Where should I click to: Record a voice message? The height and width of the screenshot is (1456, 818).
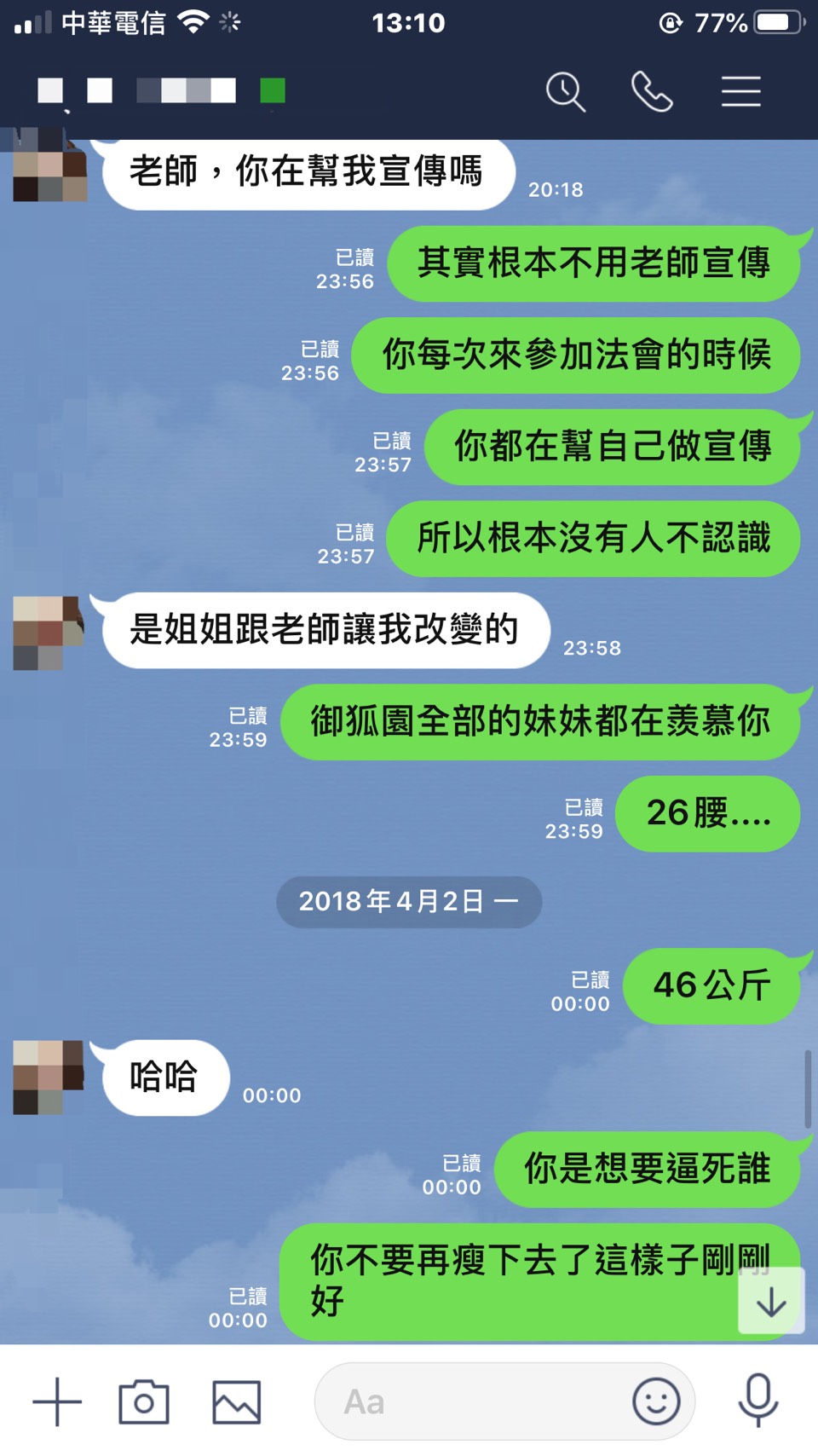tap(758, 1400)
